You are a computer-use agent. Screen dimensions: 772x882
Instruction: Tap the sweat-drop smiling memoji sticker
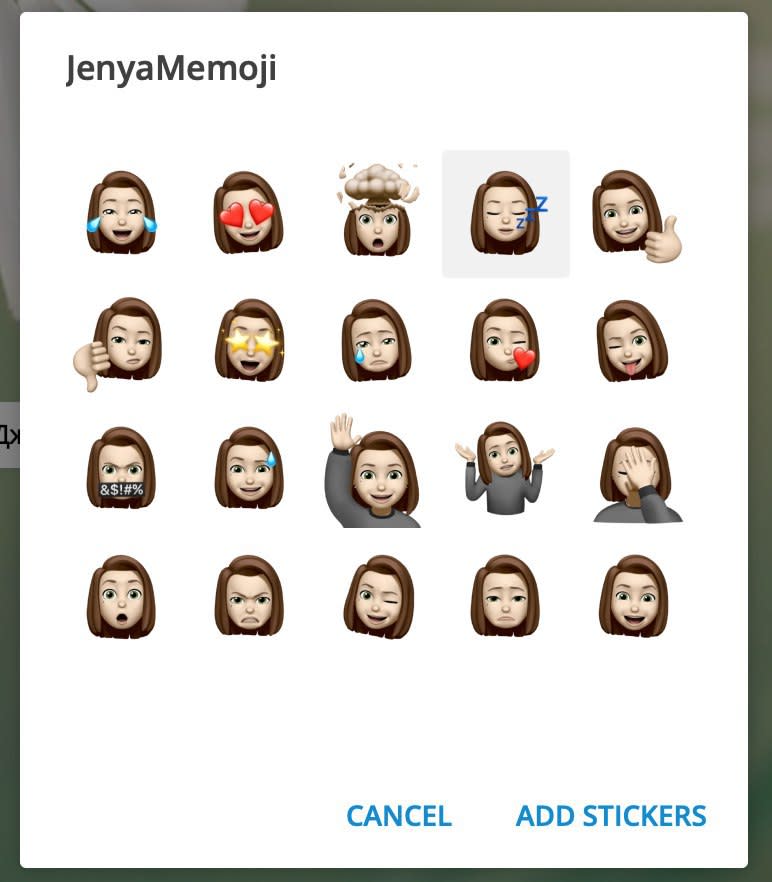coord(248,469)
